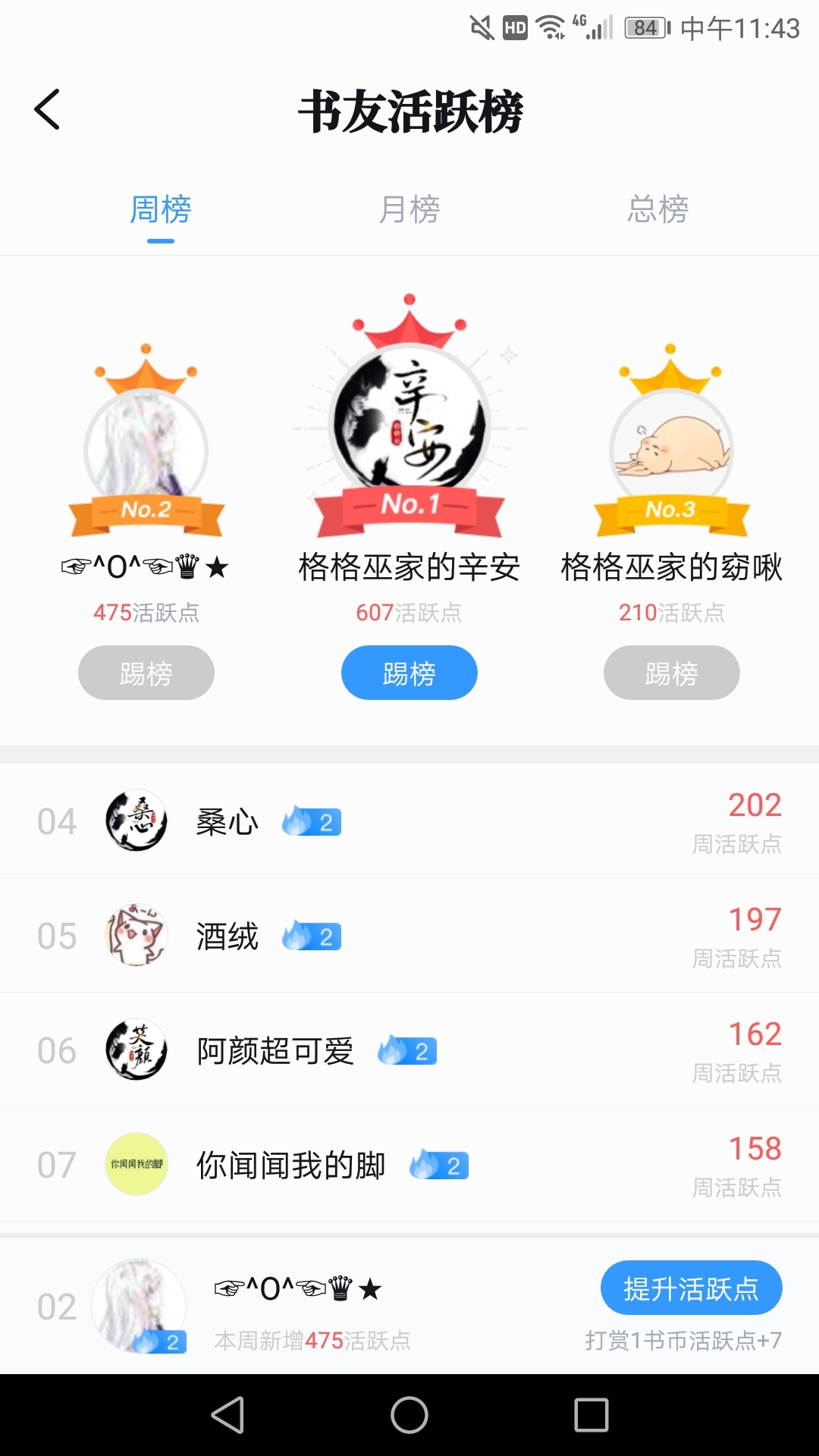This screenshot has width=819, height=1456.
Task: Open 桑心 ranked 04
Action: click(409, 821)
